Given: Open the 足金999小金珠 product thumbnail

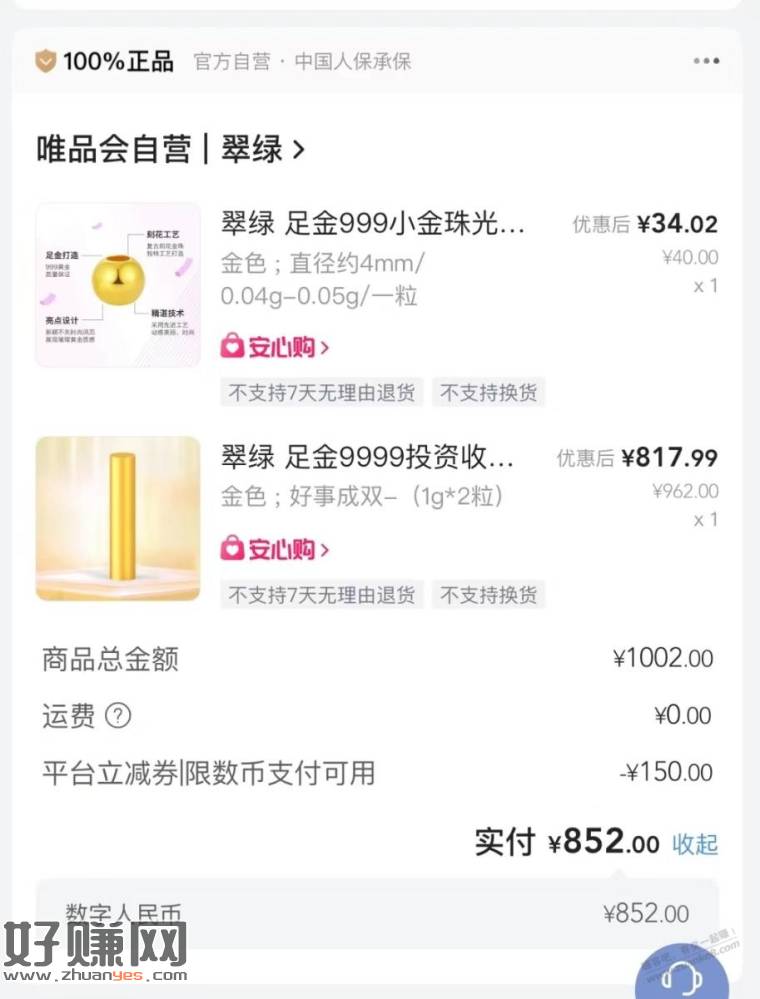Looking at the screenshot, I should click(118, 284).
